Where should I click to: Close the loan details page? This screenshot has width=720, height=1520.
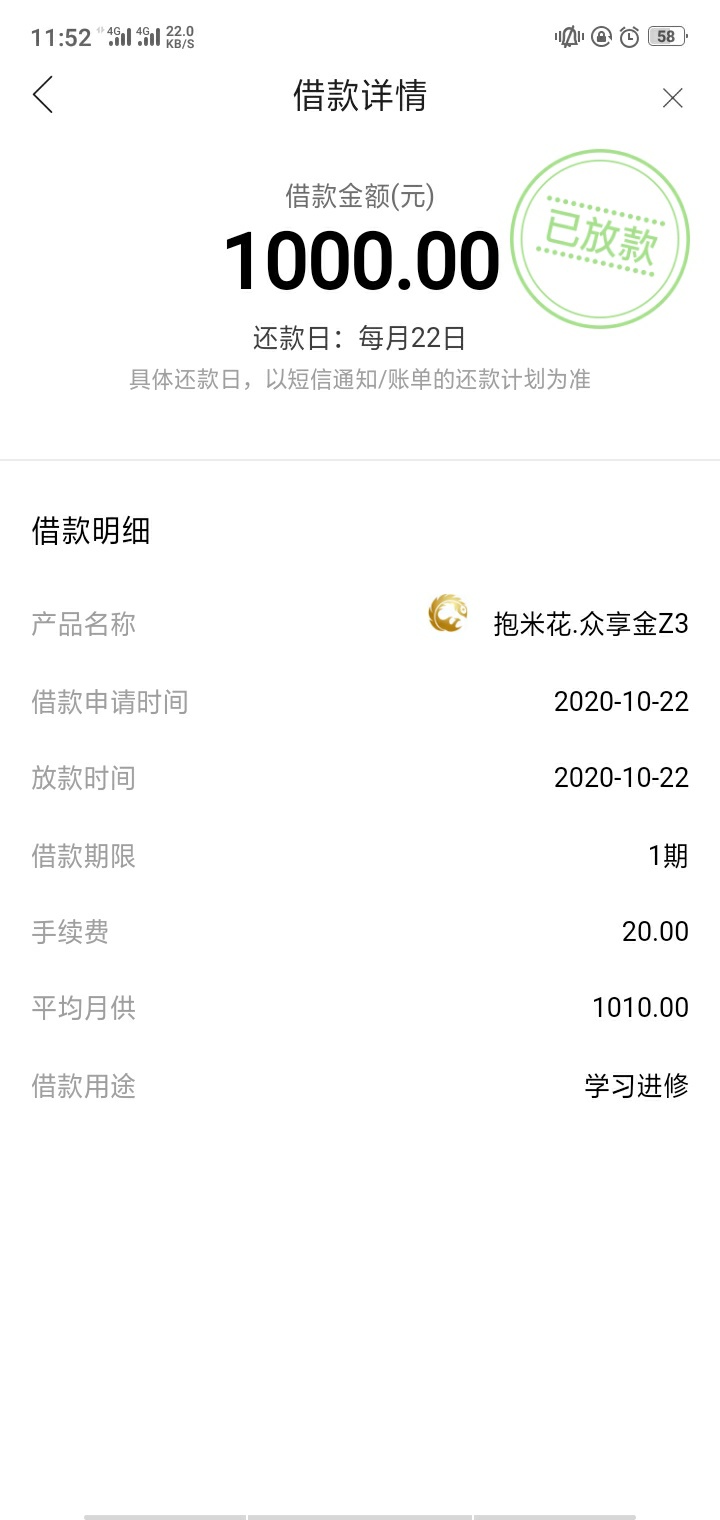pos(673,97)
